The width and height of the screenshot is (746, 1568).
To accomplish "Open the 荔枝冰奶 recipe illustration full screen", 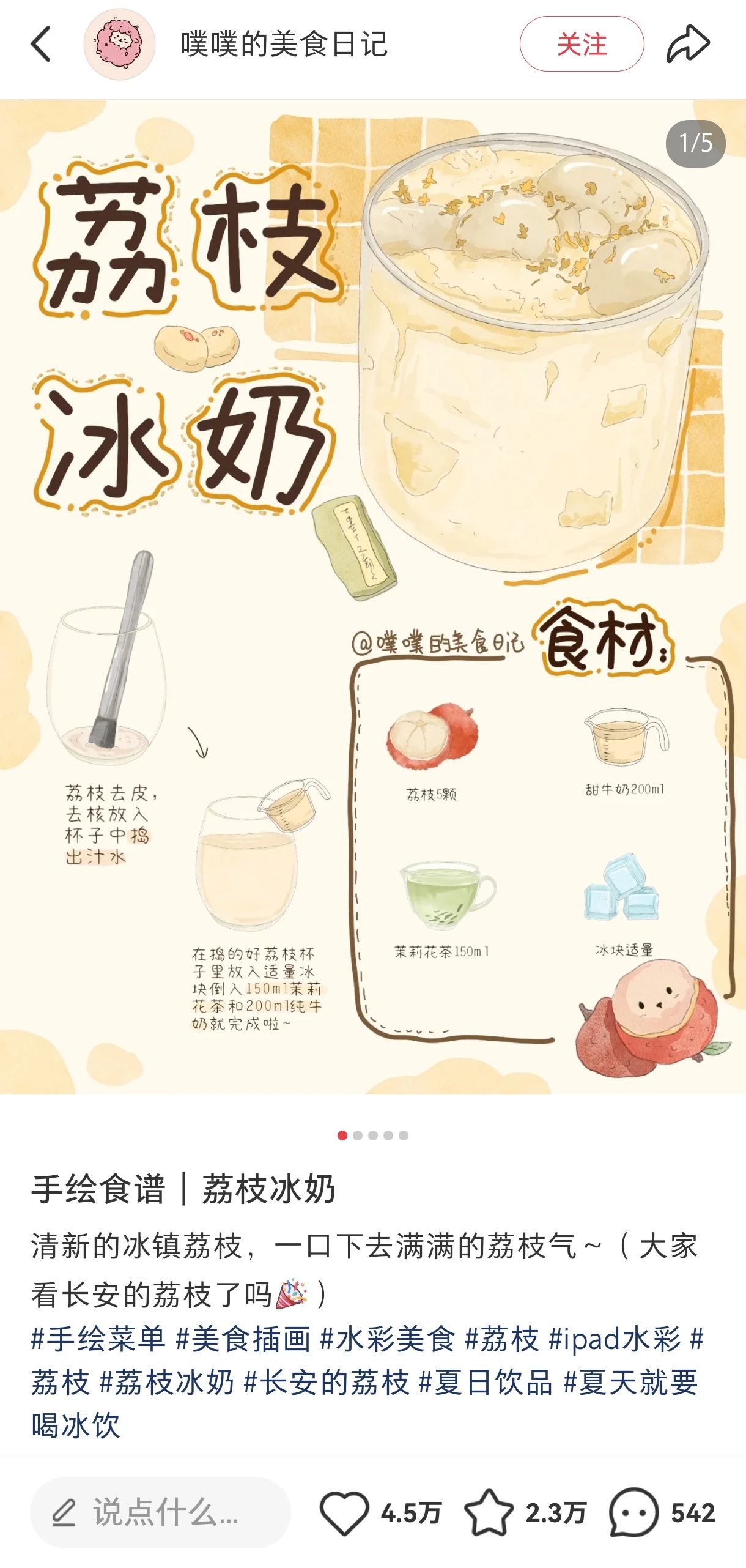I will click(373, 596).
